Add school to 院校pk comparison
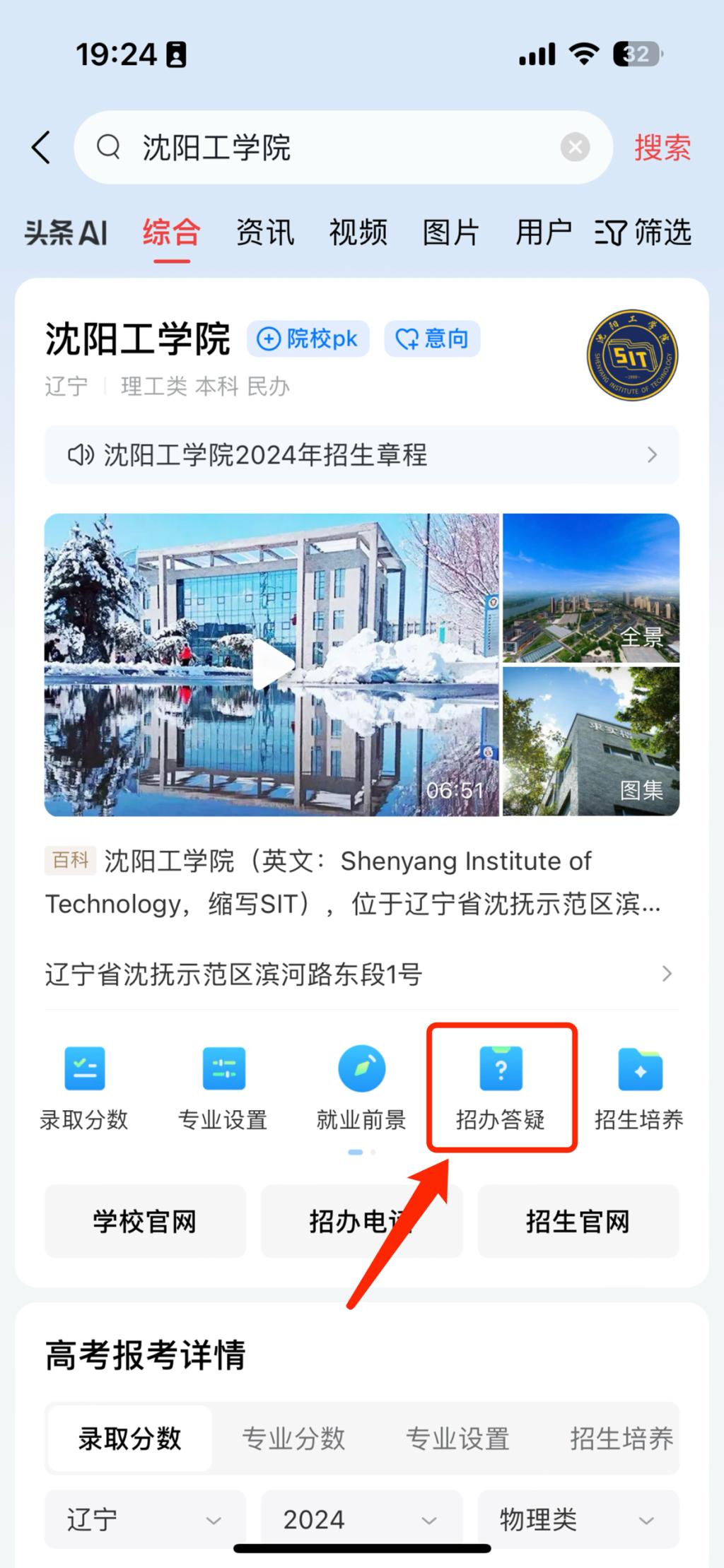This screenshot has width=724, height=1568. [308, 339]
